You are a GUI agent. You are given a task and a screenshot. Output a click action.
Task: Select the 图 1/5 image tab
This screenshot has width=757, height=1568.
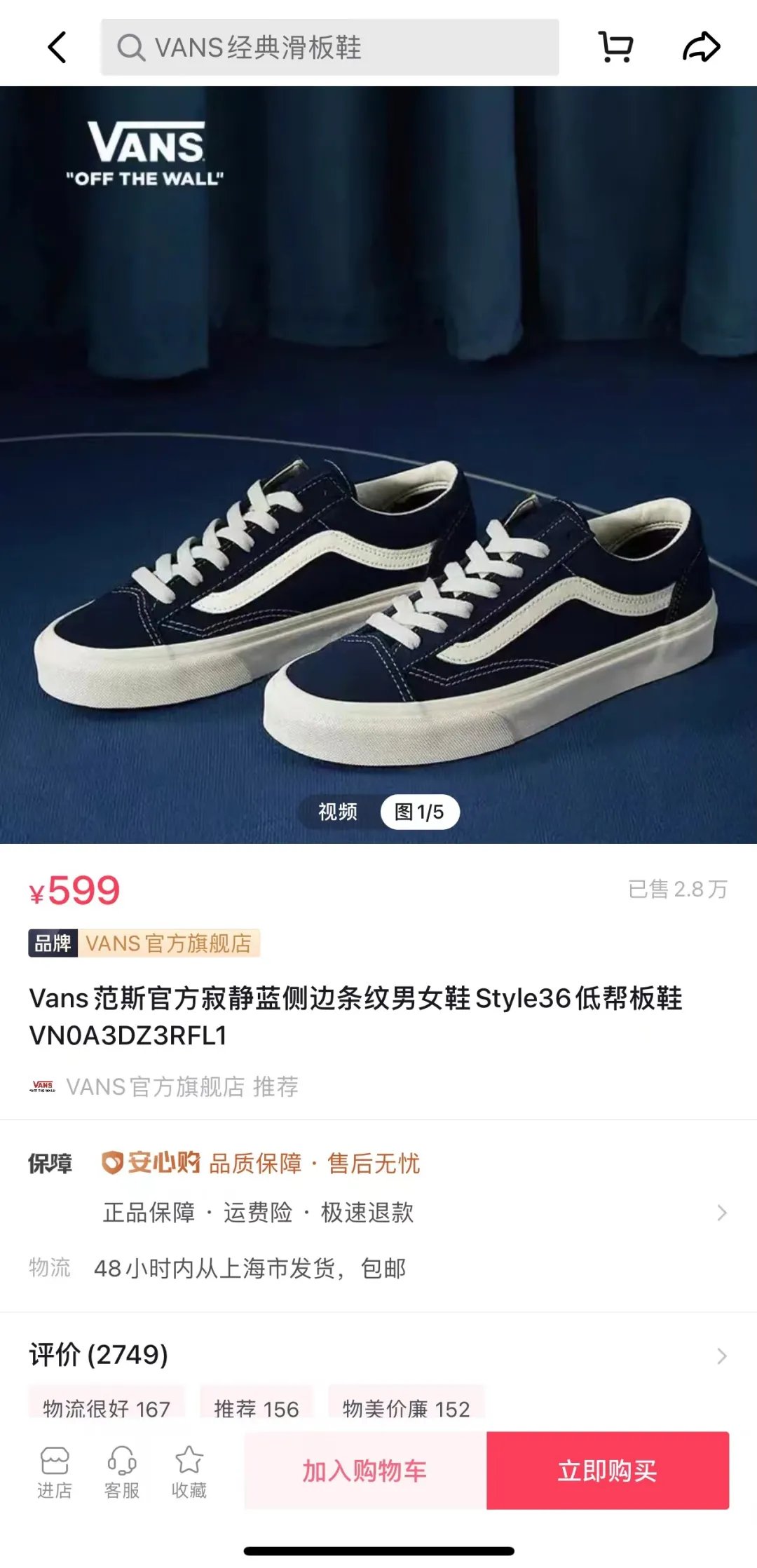[419, 812]
